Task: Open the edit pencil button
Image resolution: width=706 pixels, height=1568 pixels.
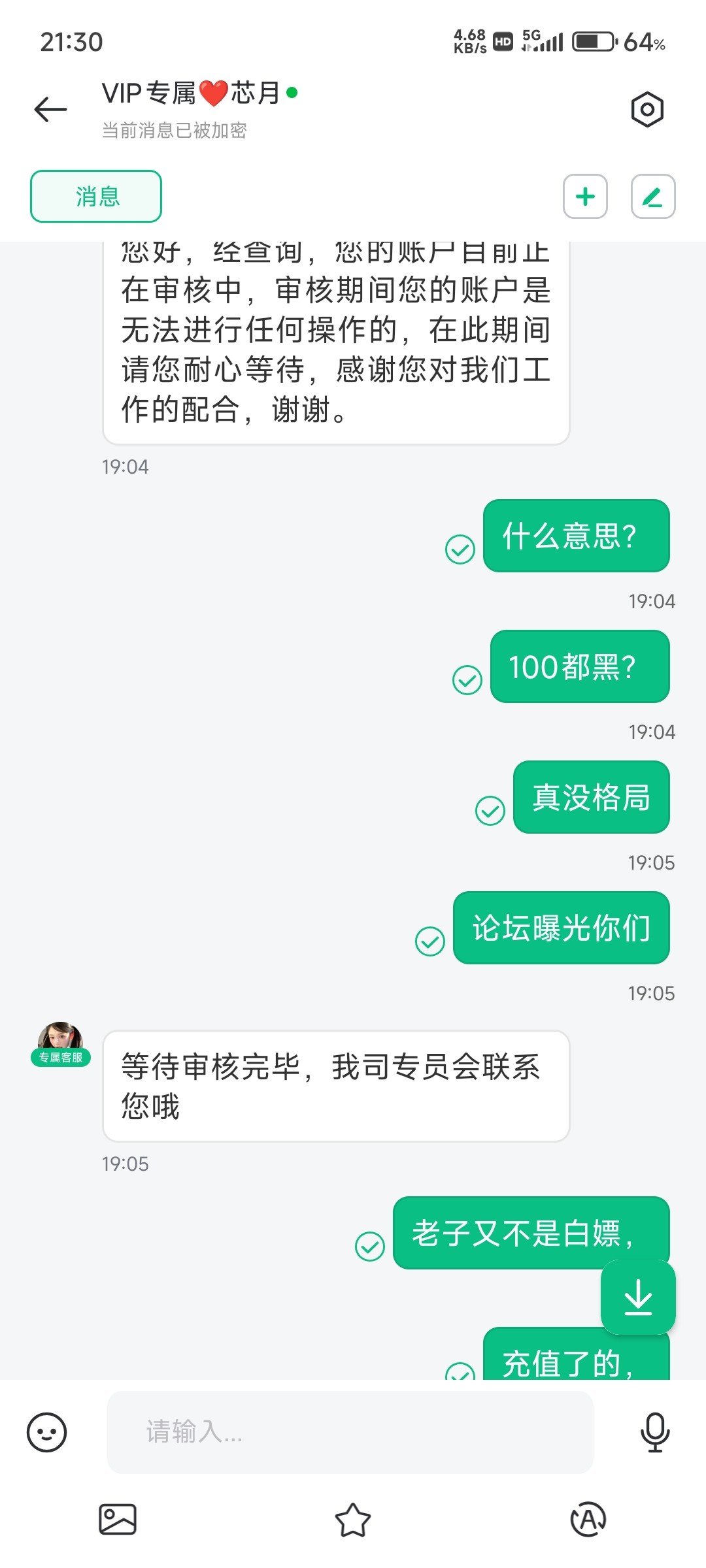Action: tap(652, 196)
